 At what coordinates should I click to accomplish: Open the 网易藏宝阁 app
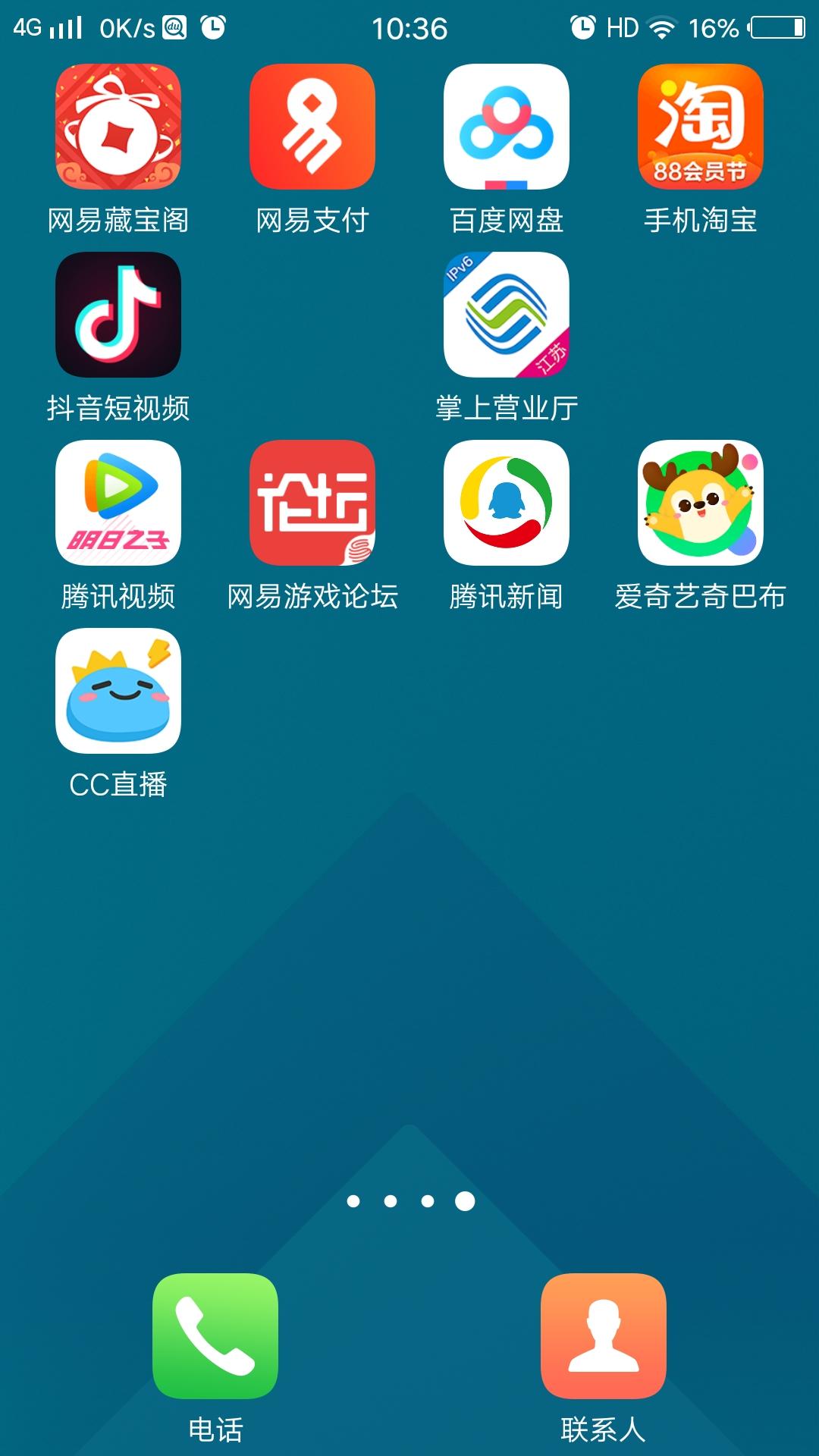click(118, 127)
